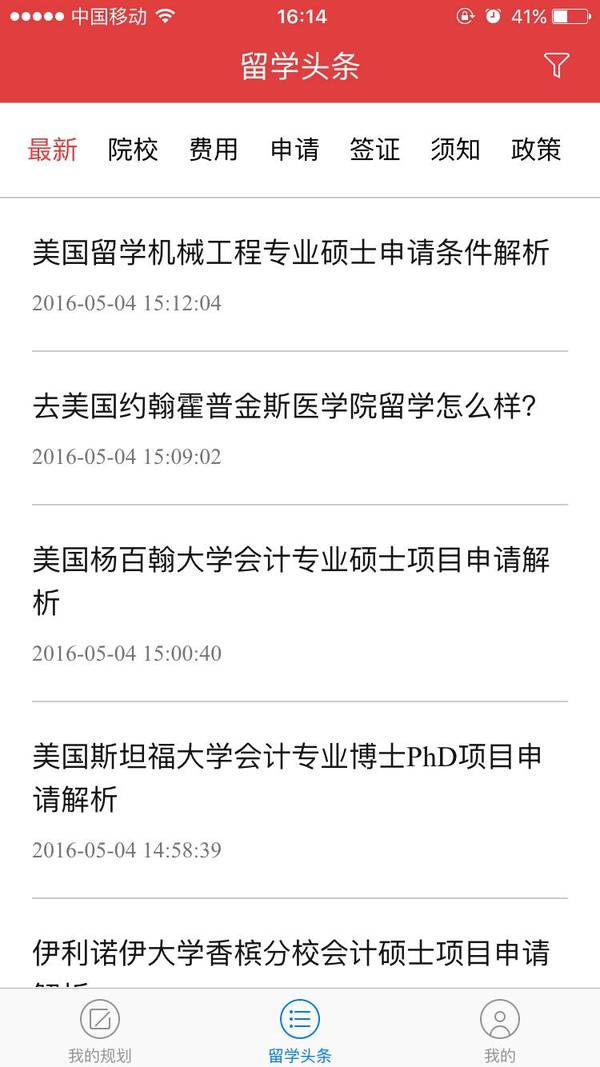Open article on 机械工程专业硕士申请条件
Screen dimensions: 600x1067
(x=300, y=275)
